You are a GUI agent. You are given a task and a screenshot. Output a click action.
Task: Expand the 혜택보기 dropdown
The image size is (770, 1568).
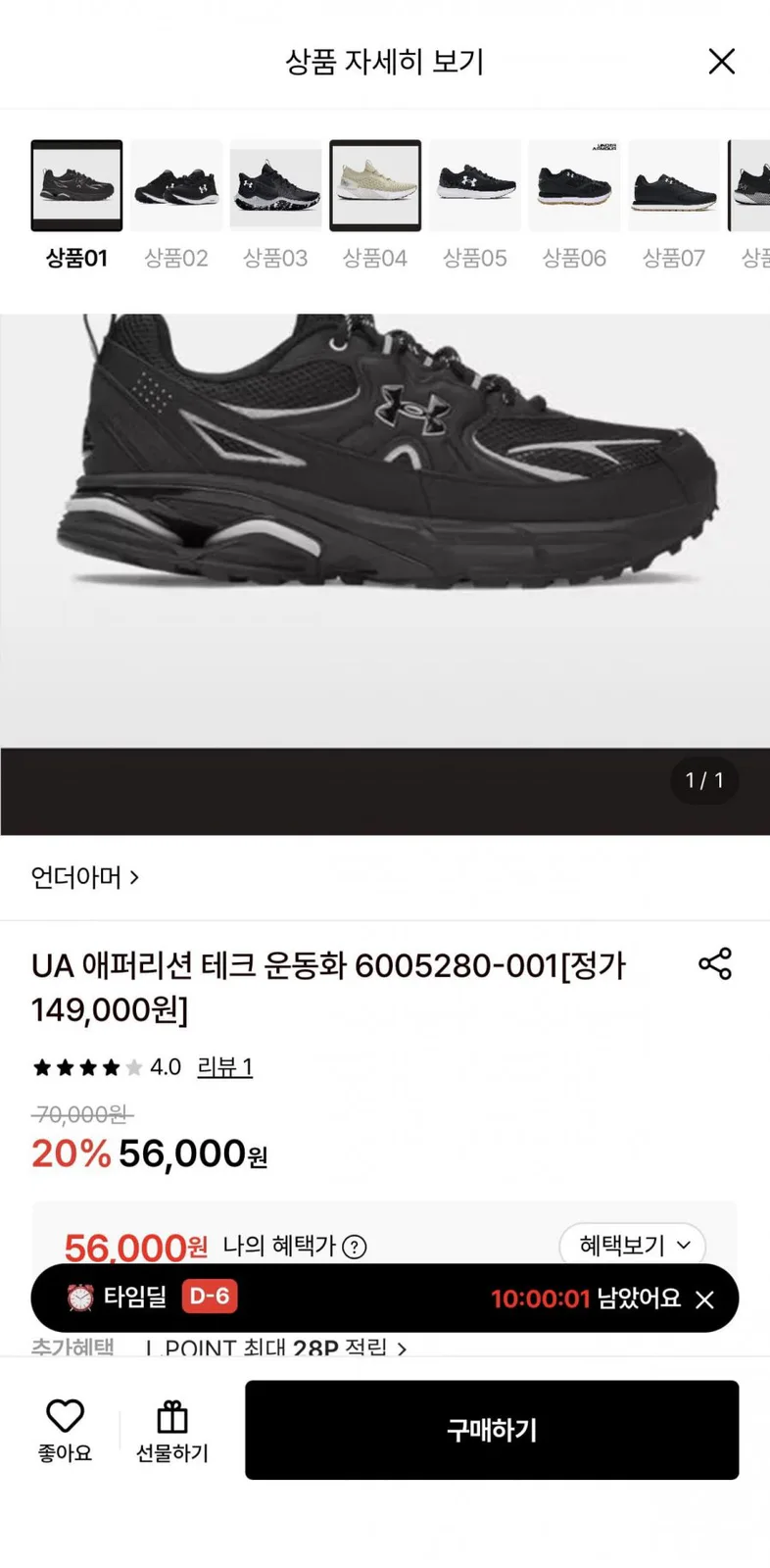point(633,1246)
